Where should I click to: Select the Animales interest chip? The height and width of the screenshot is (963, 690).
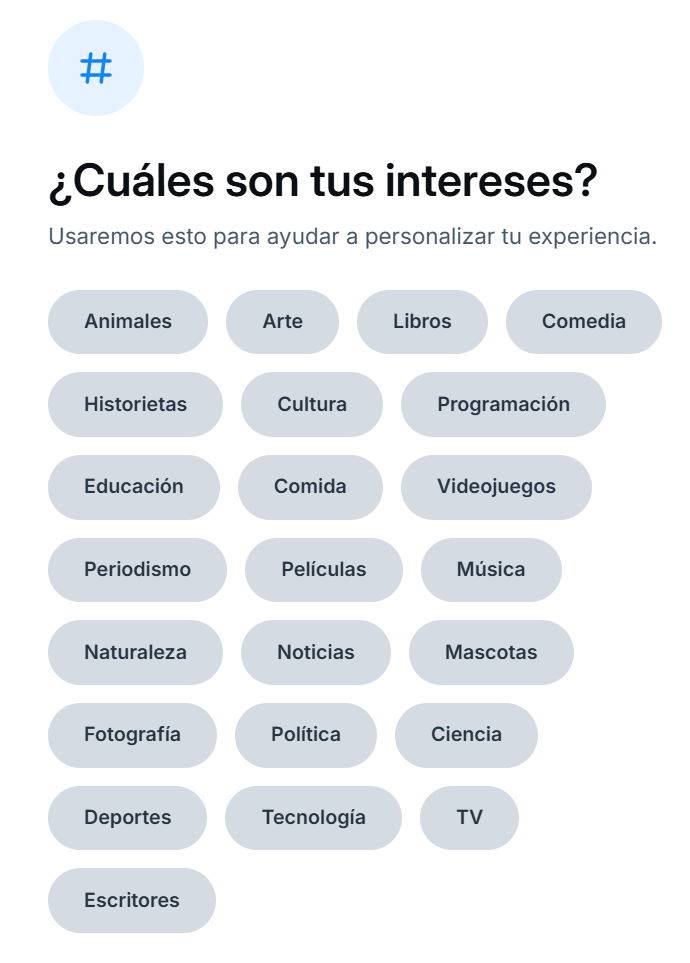click(128, 322)
